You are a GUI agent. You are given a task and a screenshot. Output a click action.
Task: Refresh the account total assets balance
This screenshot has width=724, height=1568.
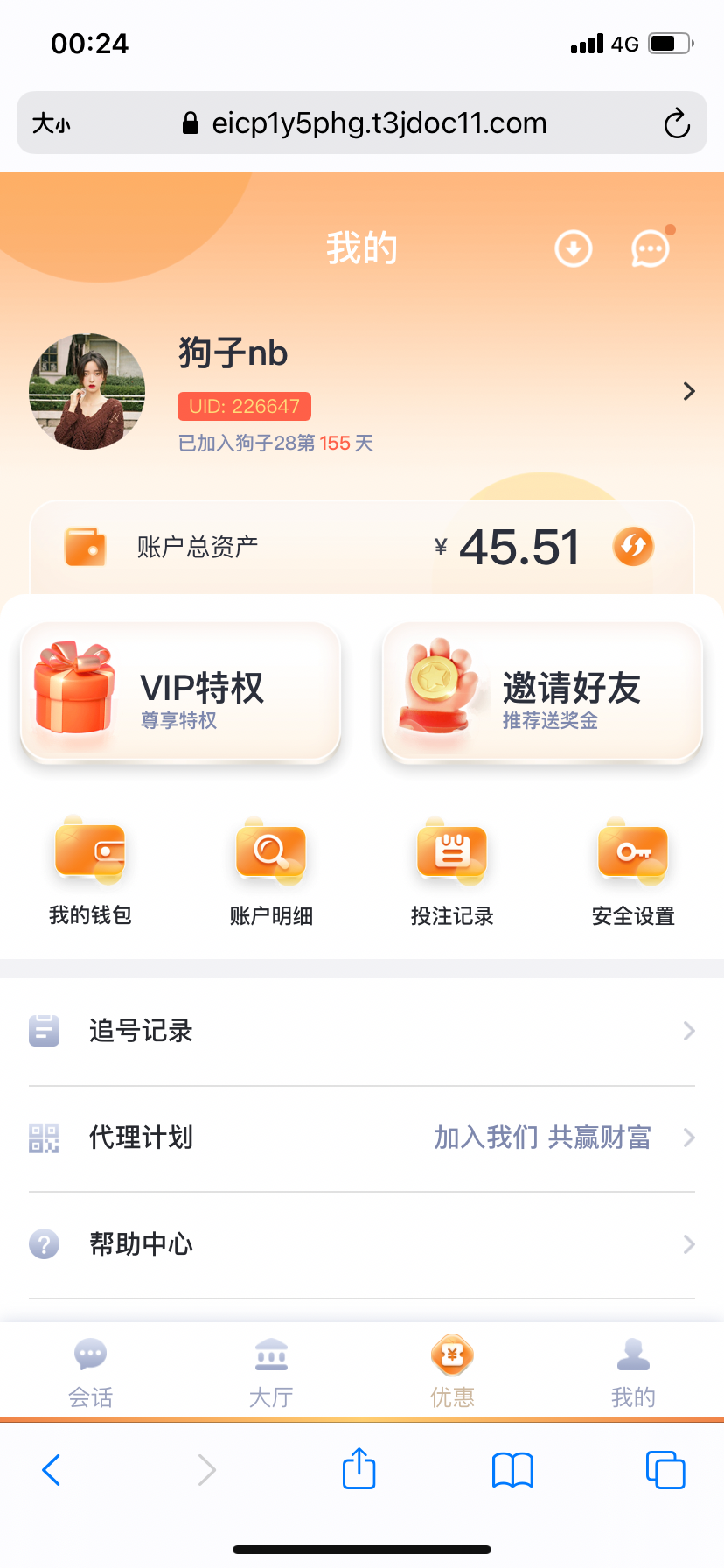[x=633, y=547]
